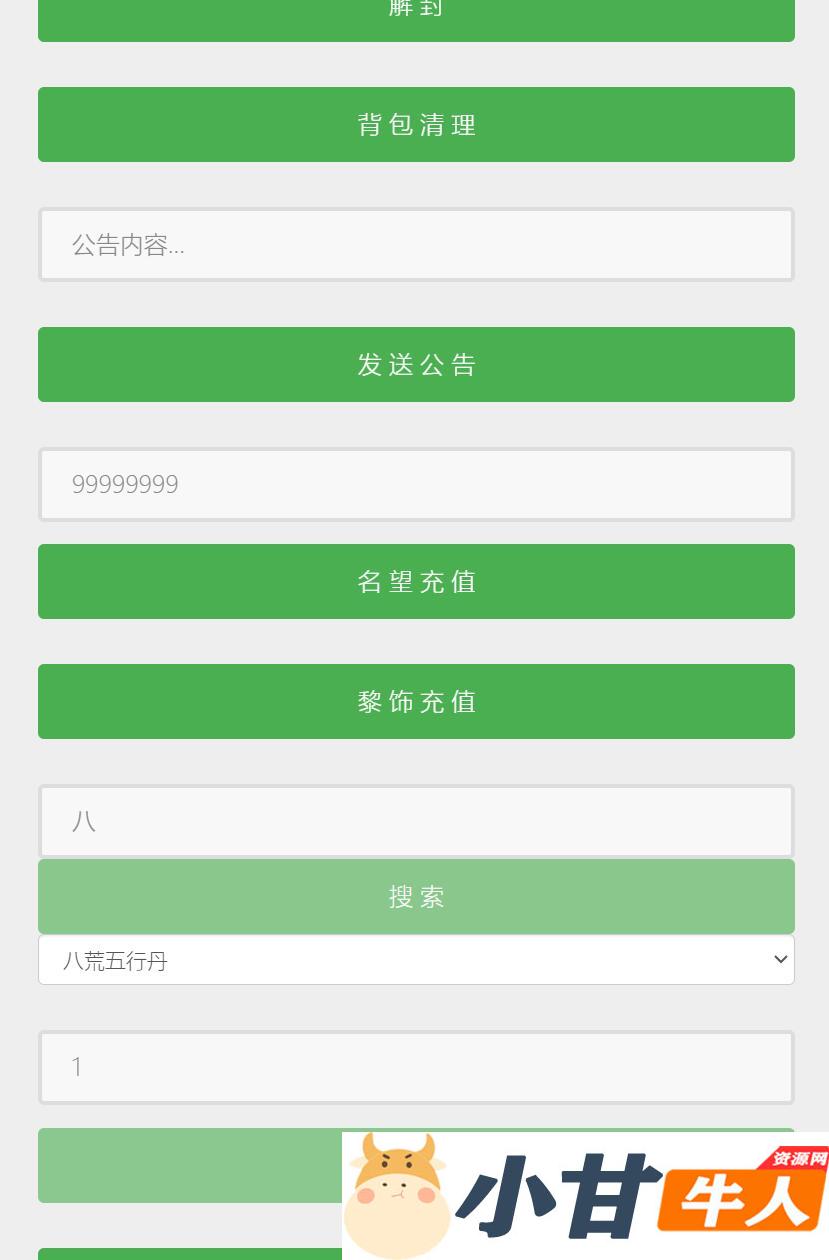Focus the 公告内容 input field
This screenshot has height=1260, width=829.
416,245
